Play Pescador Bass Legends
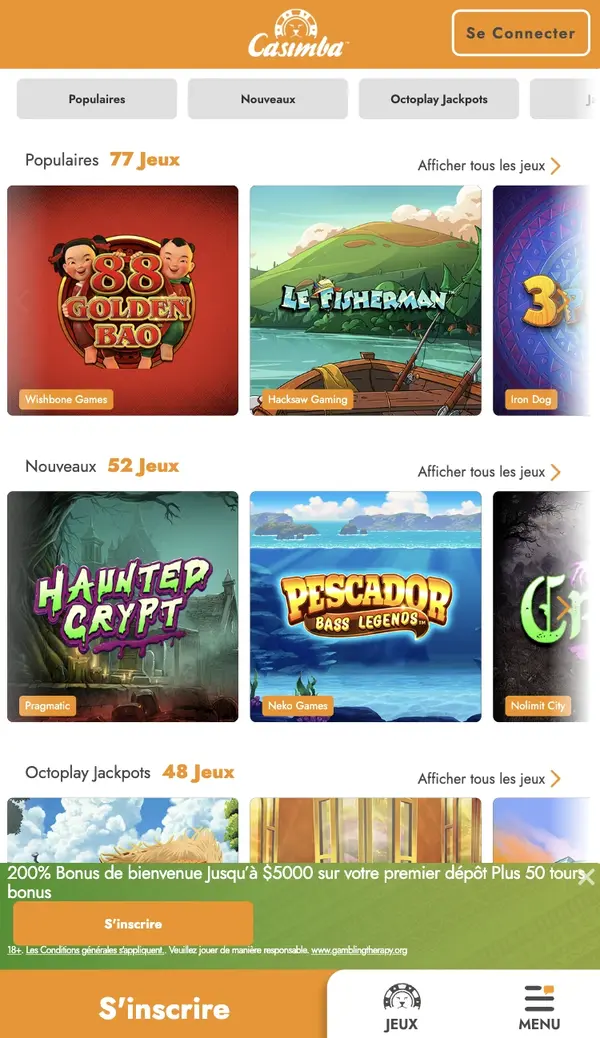 coord(365,606)
